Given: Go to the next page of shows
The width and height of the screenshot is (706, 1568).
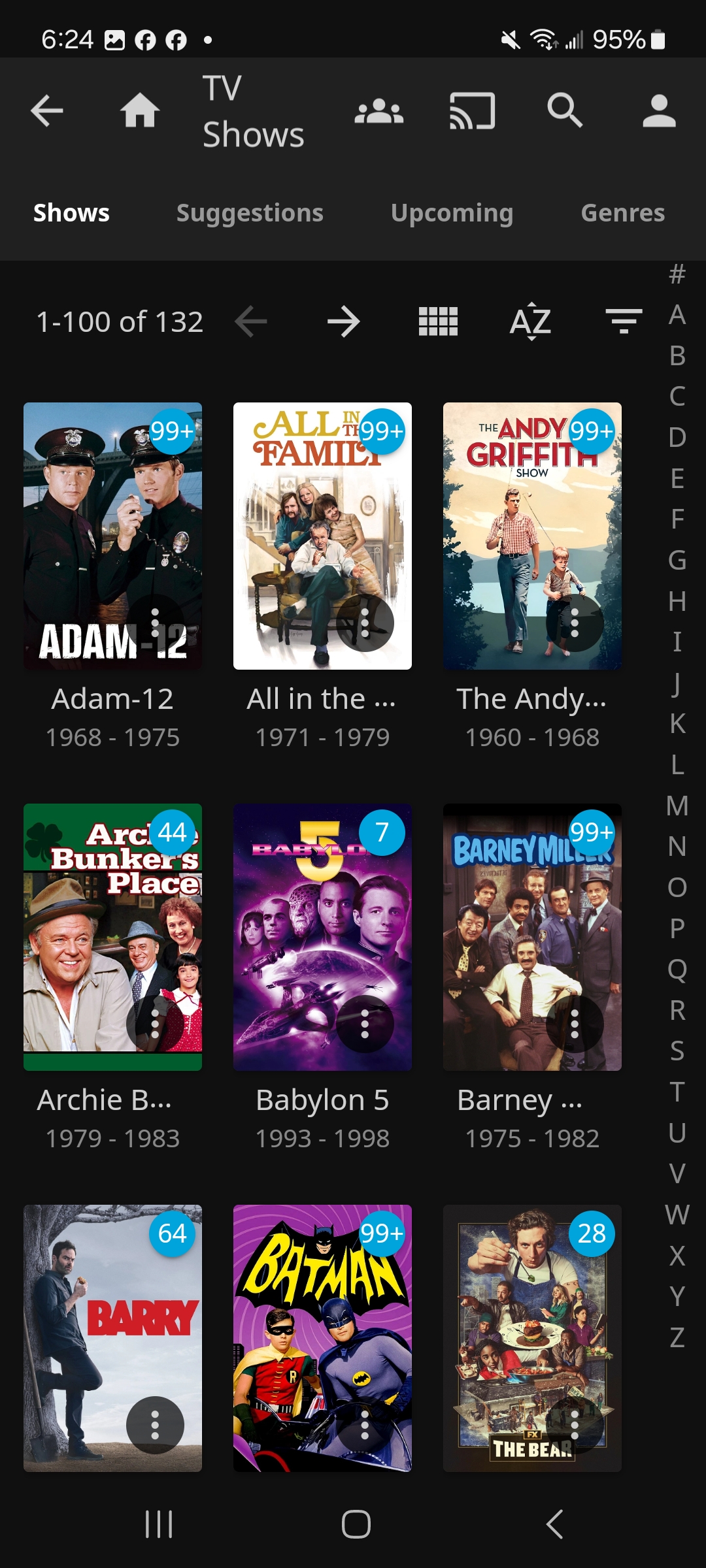Looking at the screenshot, I should click(344, 321).
